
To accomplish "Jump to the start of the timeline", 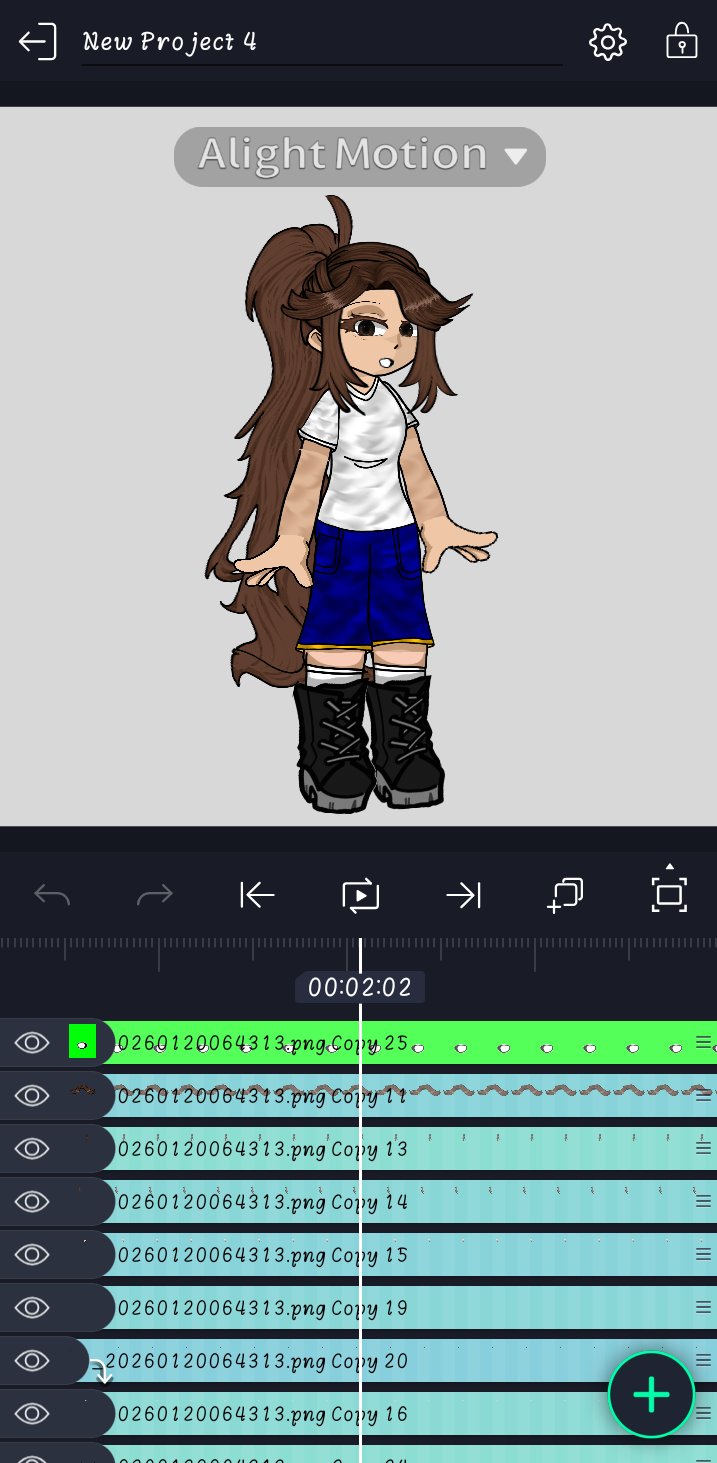I will tap(257, 894).
